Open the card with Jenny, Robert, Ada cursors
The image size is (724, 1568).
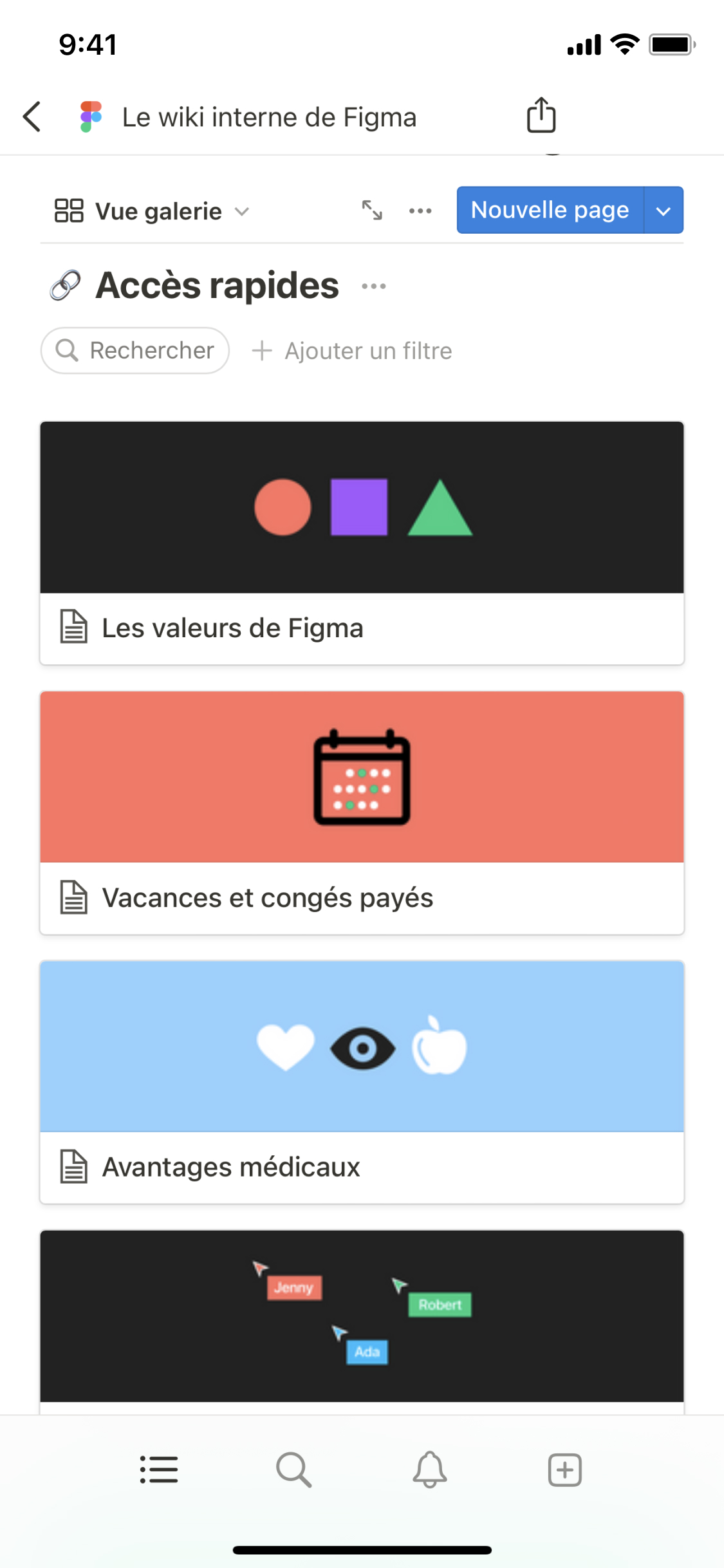pos(362,1316)
